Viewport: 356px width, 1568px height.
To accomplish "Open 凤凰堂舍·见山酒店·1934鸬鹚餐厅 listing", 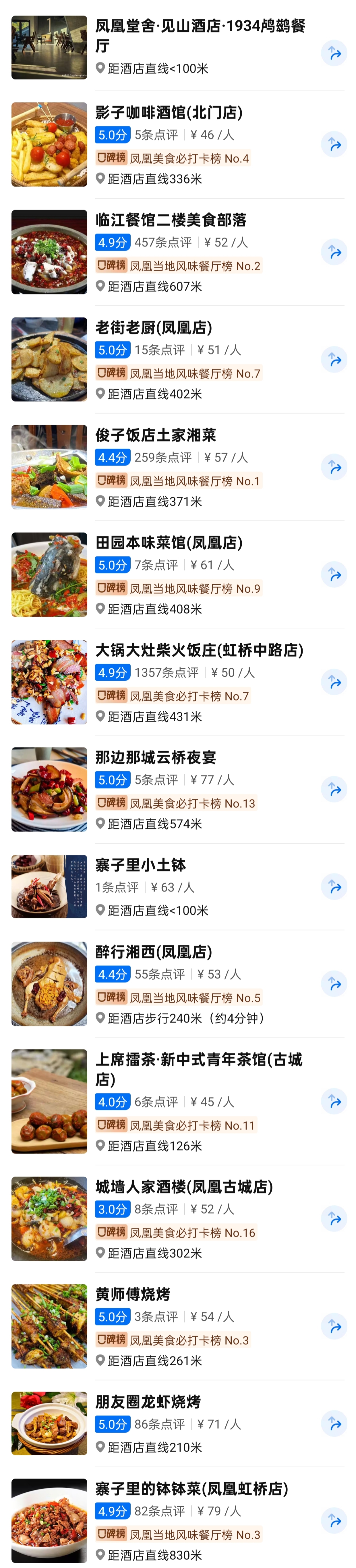I will click(200, 35).
